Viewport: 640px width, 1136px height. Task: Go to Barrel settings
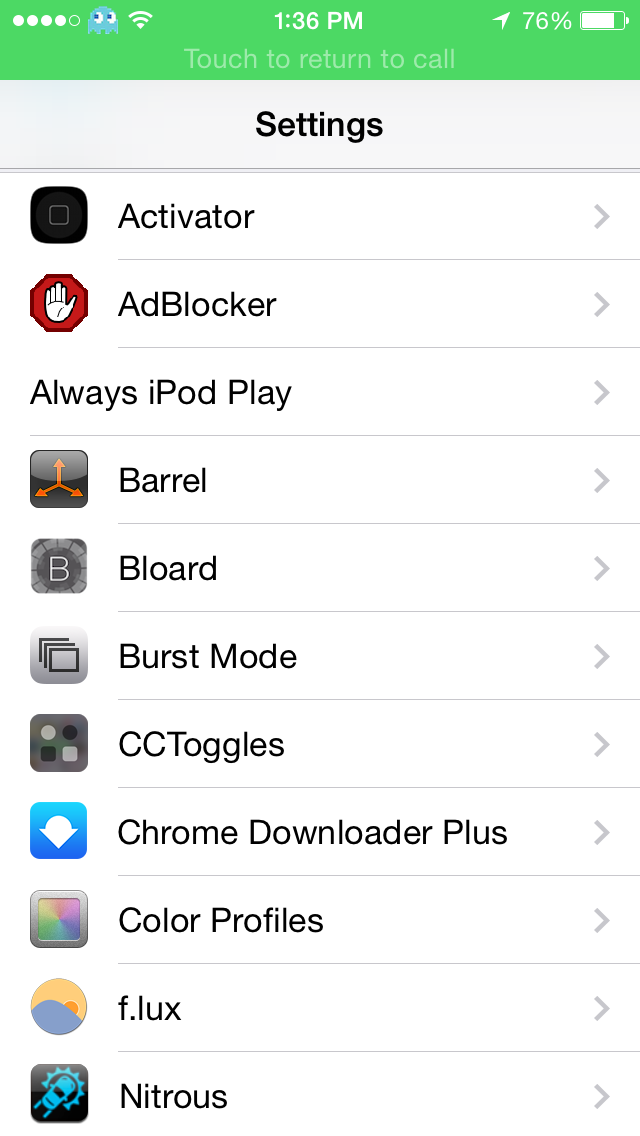pyautogui.click(x=320, y=480)
